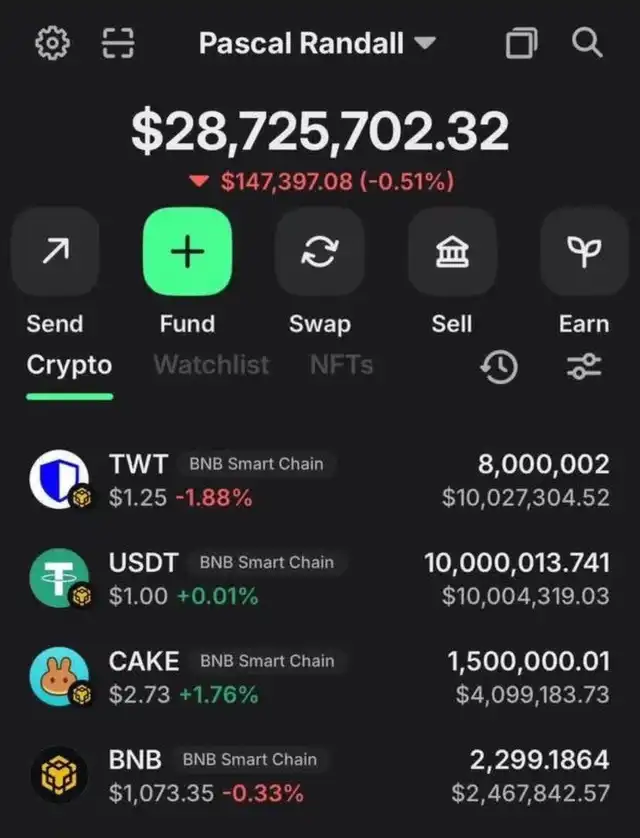640x838 pixels.
Task: Open the copy wallet address icon
Action: [521, 43]
